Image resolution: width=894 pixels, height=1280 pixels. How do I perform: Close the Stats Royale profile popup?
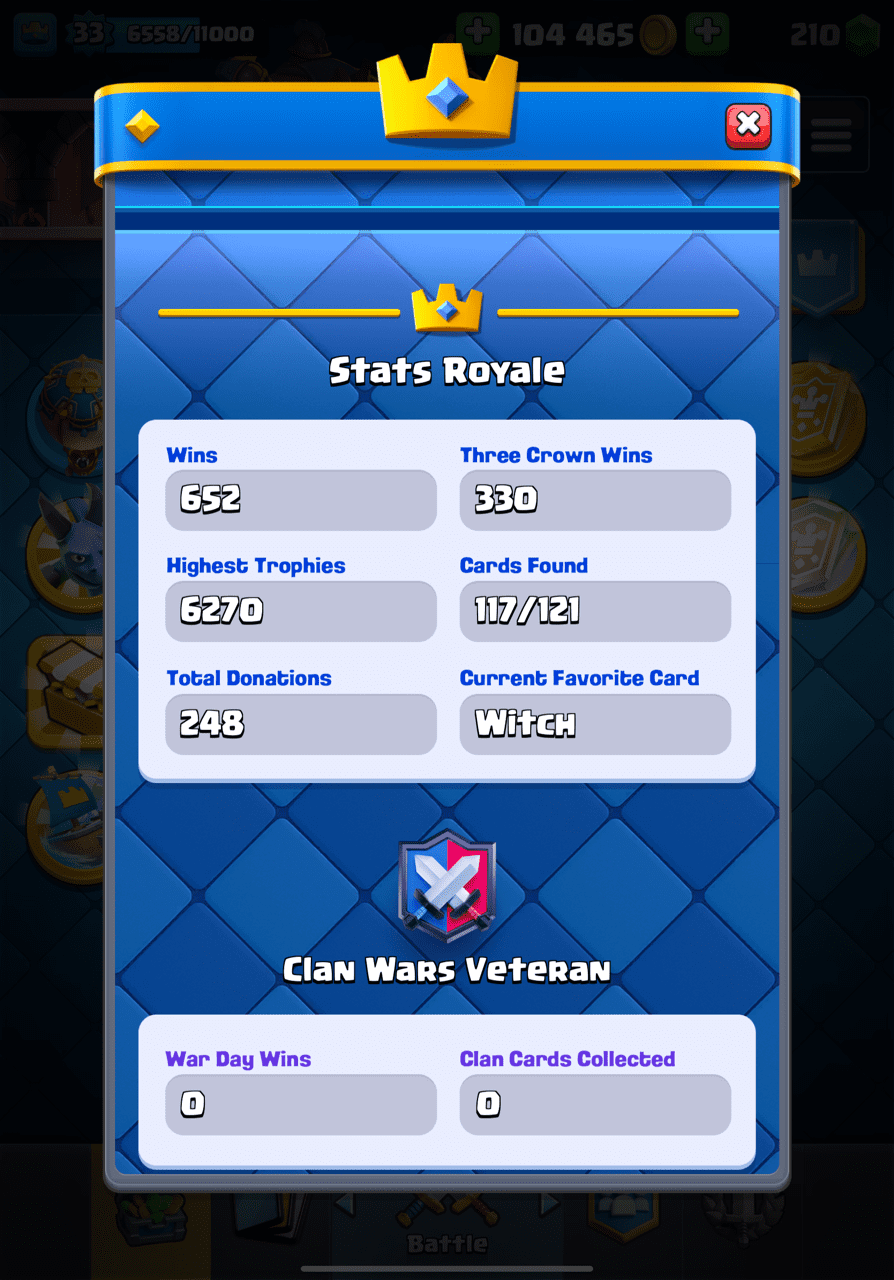[747, 126]
